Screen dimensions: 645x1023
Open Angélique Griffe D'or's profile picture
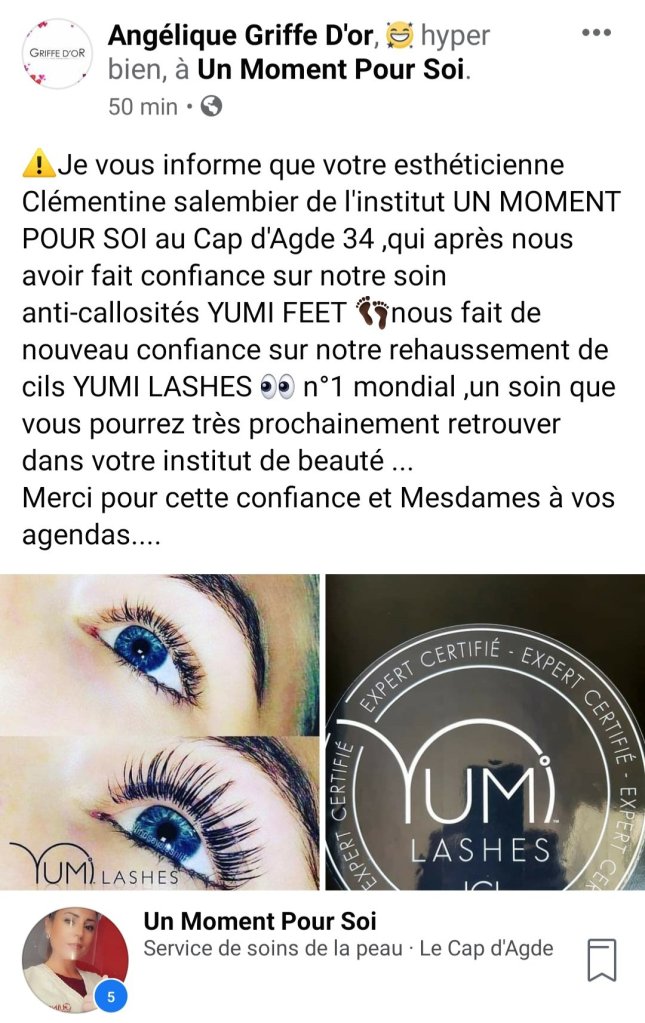56,54
